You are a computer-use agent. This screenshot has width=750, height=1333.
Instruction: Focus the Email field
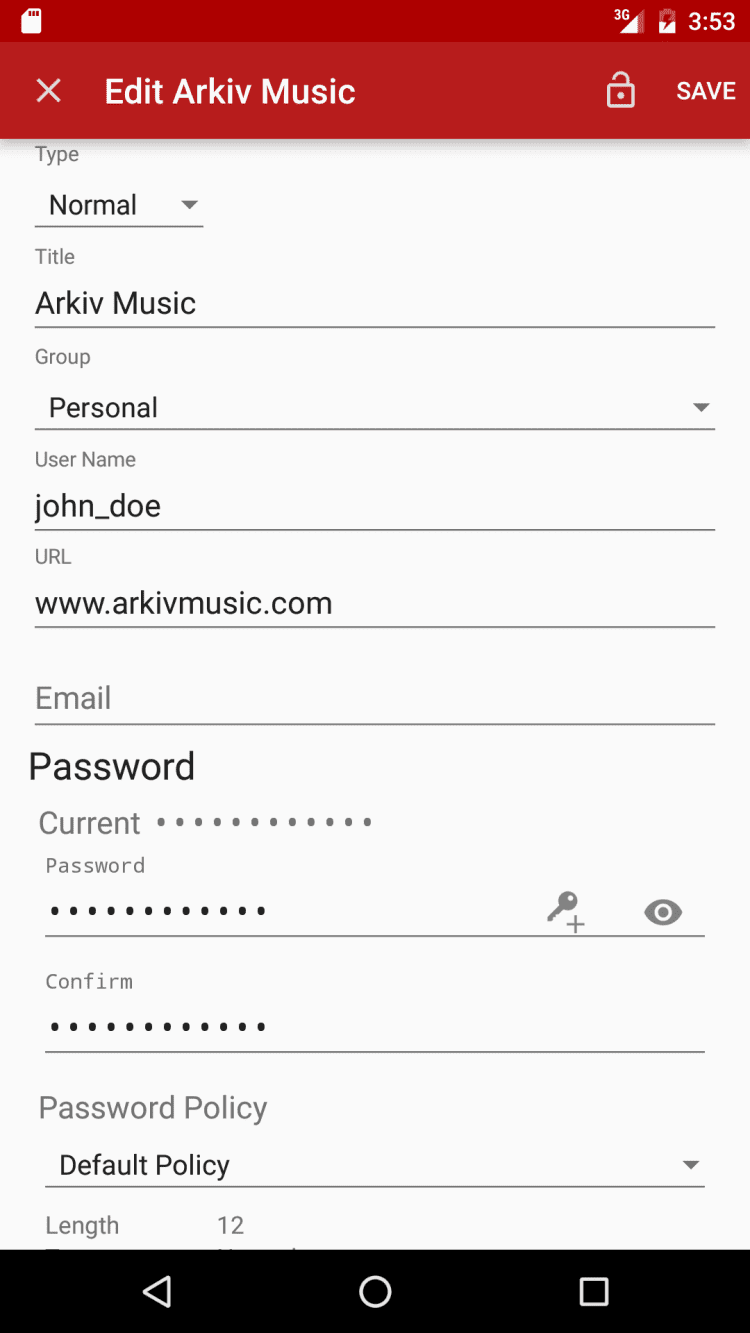click(374, 698)
